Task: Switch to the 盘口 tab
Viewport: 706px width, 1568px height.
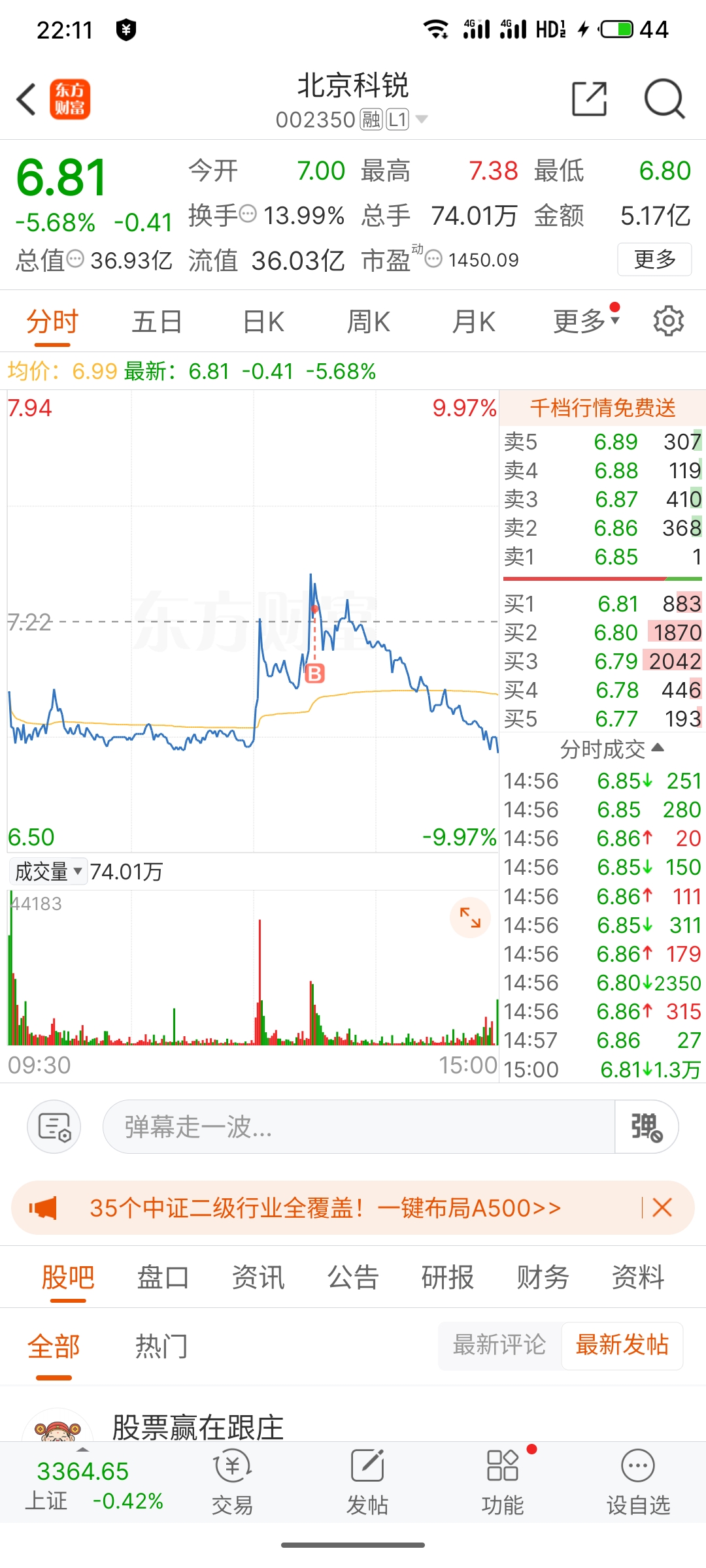Action: 163,1277
